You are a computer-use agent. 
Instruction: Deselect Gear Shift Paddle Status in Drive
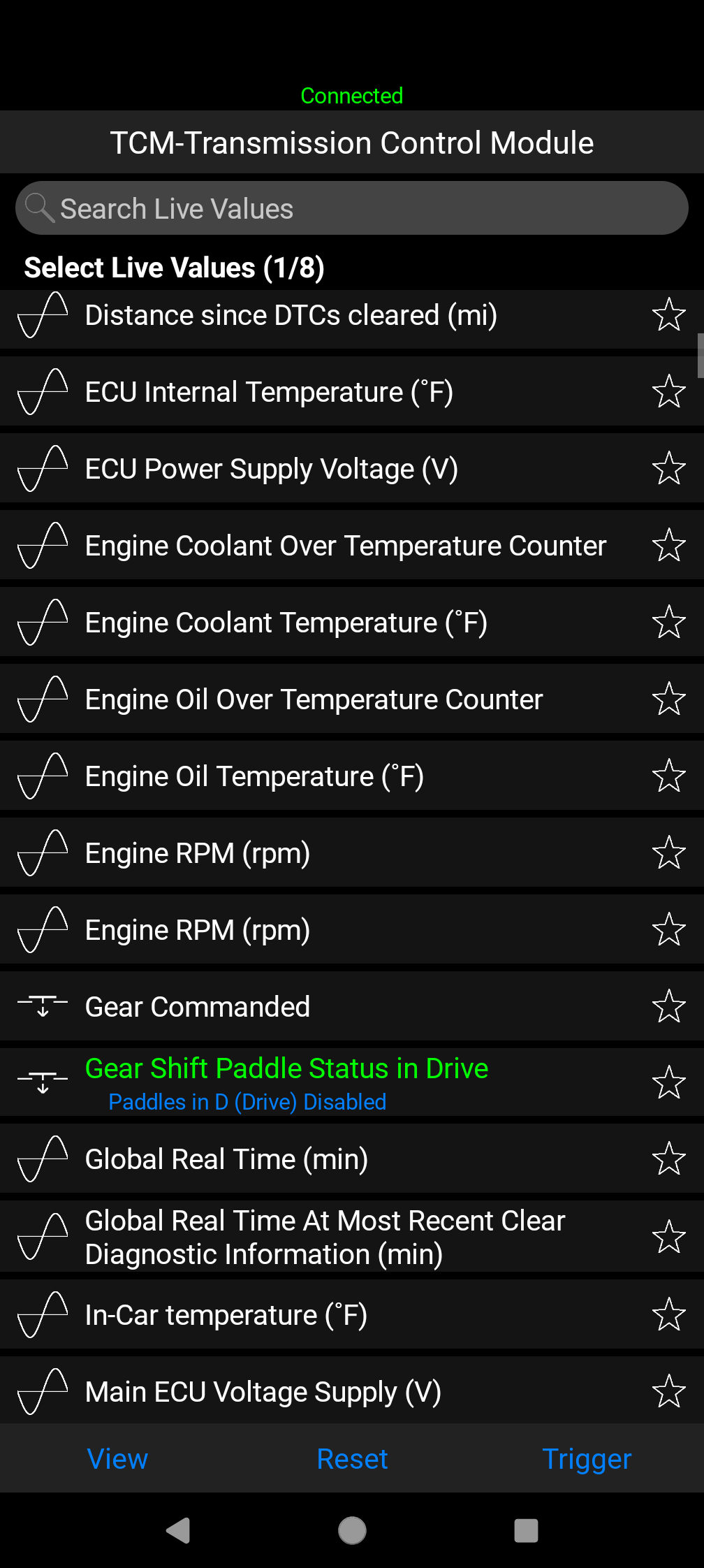click(x=352, y=1082)
